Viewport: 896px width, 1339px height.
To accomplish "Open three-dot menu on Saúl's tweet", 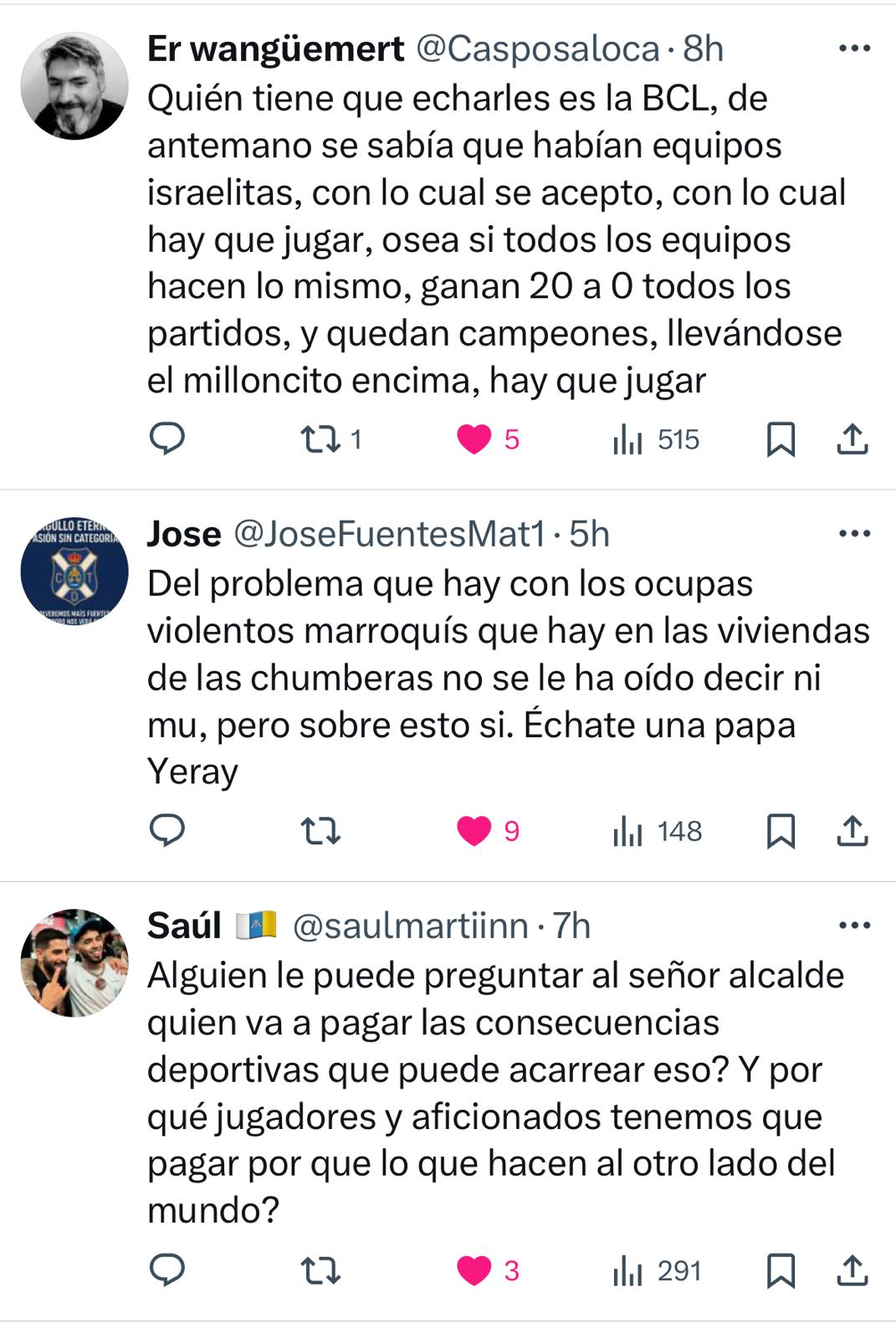I will pyautogui.click(x=854, y=926).
